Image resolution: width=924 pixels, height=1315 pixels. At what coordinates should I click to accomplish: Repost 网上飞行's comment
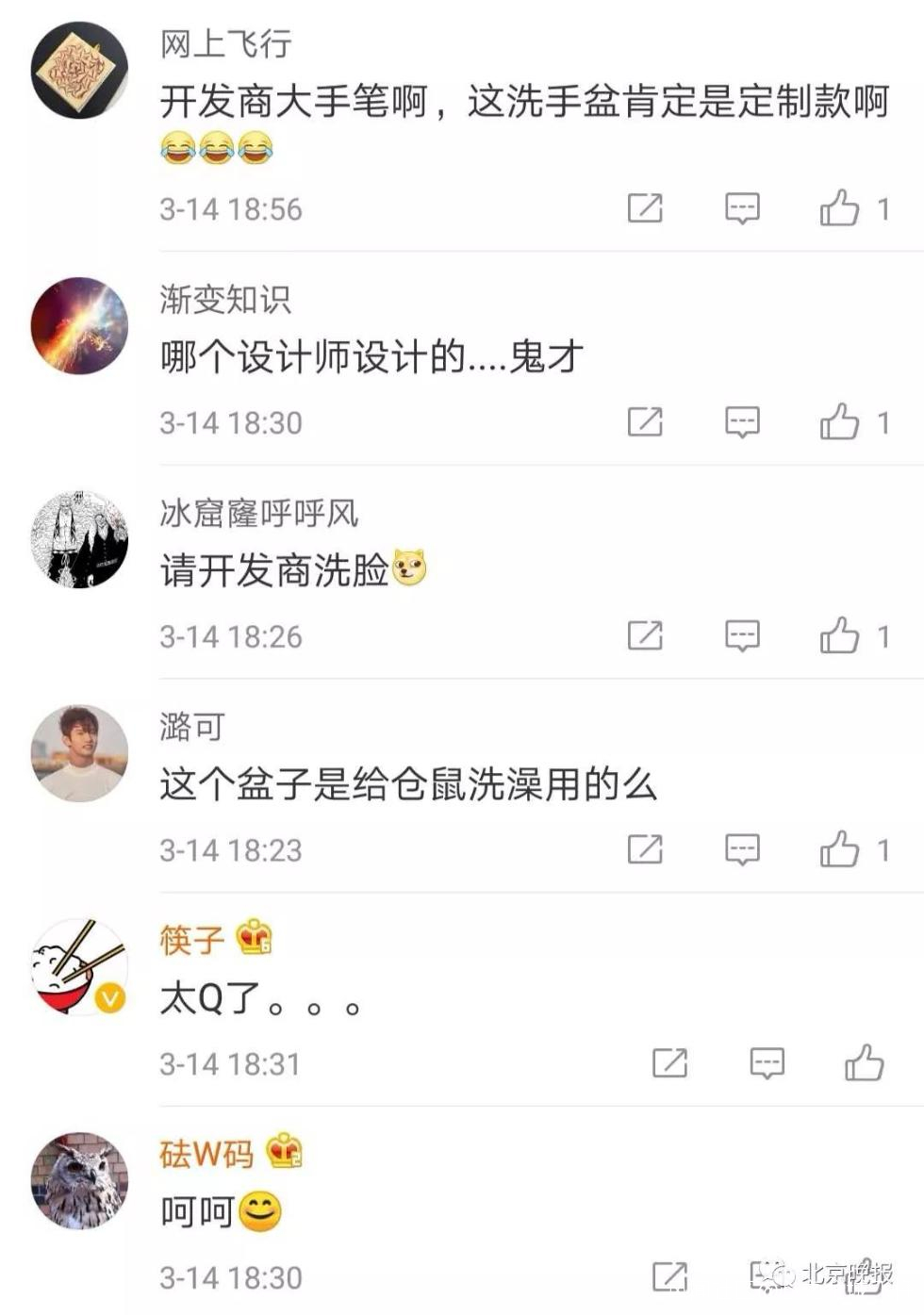[x=645, y=207]
